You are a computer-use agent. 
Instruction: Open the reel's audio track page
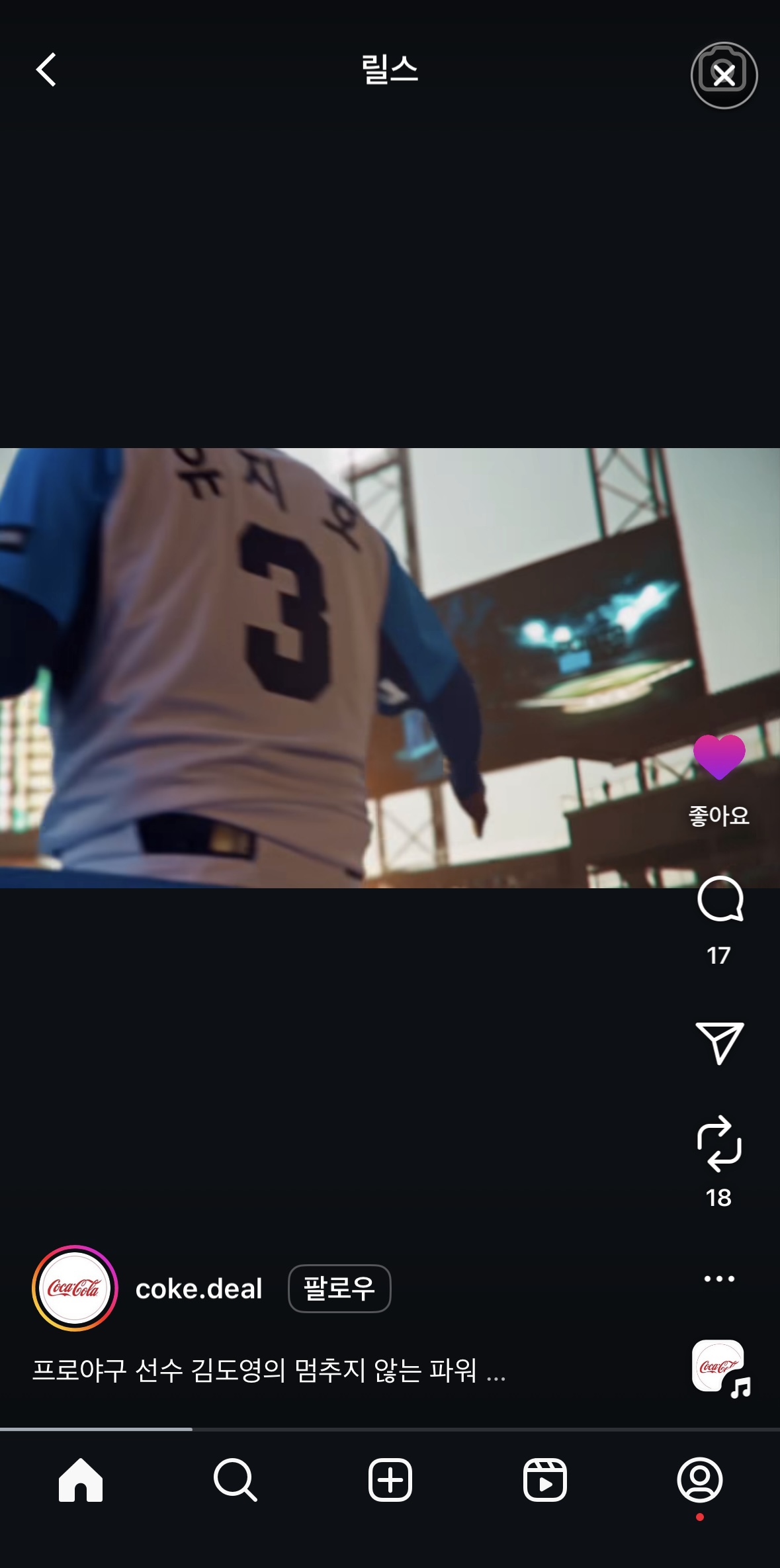click(720, 1367)
